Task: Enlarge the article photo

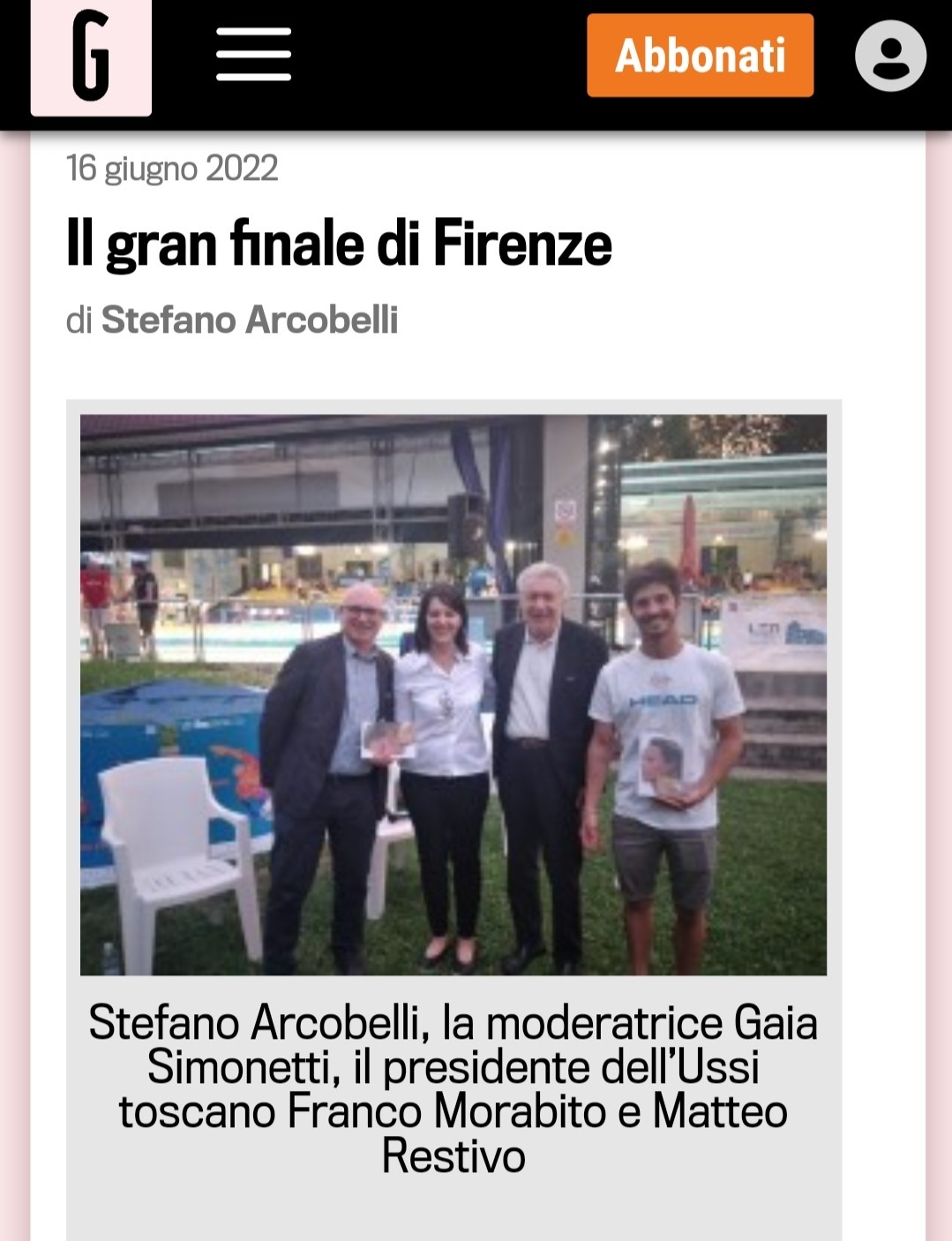Action: coord(454,694)
